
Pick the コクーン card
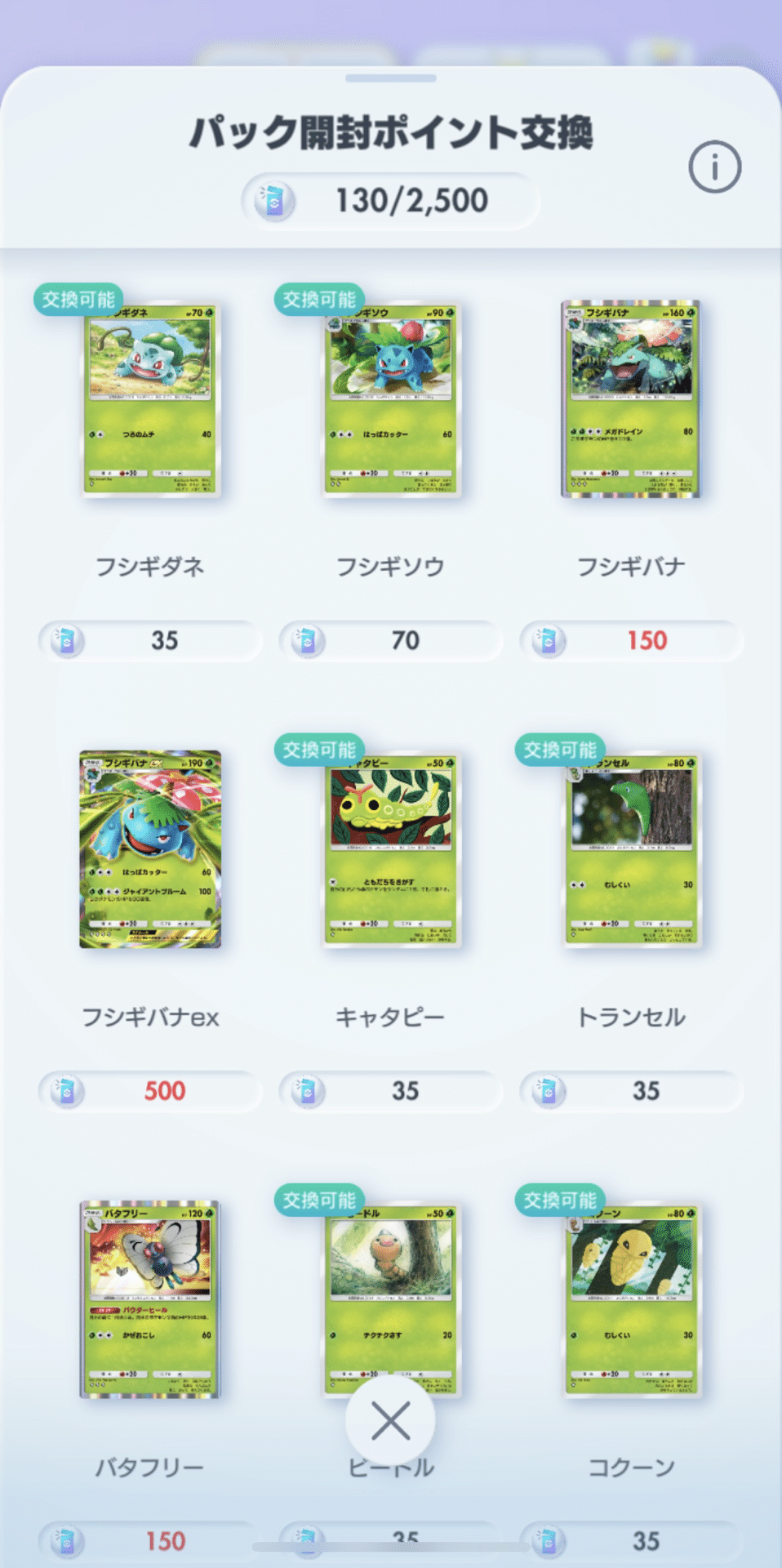click(x=633, y=1298)
